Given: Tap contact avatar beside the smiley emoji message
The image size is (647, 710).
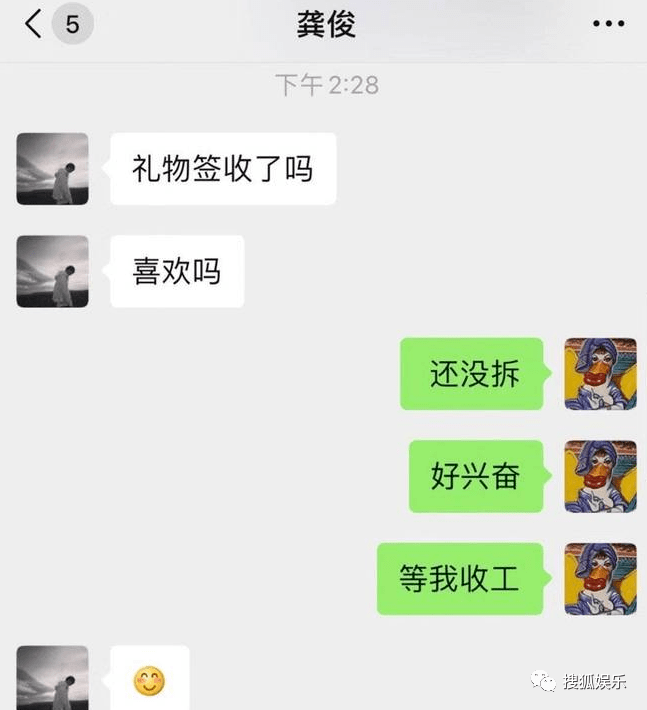Looking at the screenshot, I should [52, 679].
